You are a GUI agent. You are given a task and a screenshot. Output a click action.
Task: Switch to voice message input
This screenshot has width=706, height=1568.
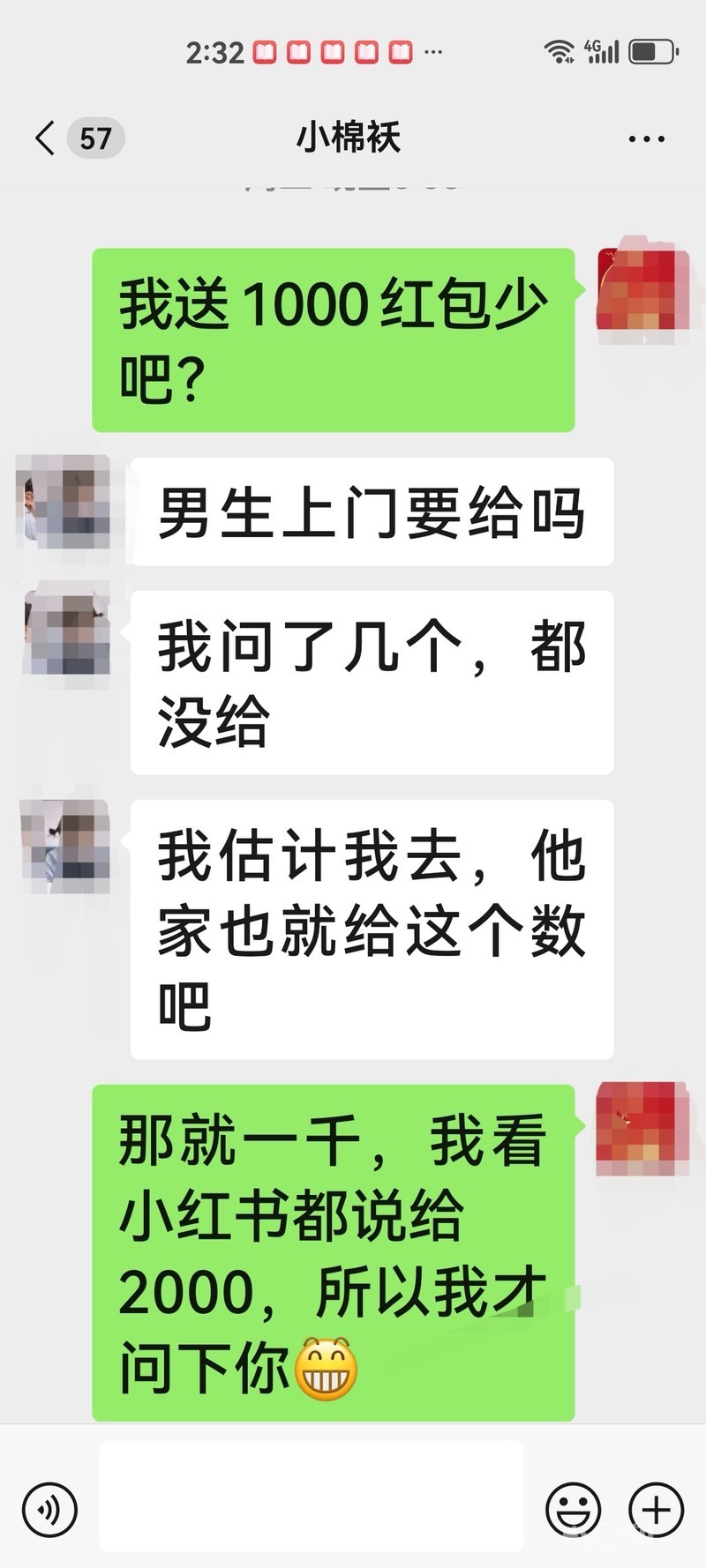coord(49,1509)
